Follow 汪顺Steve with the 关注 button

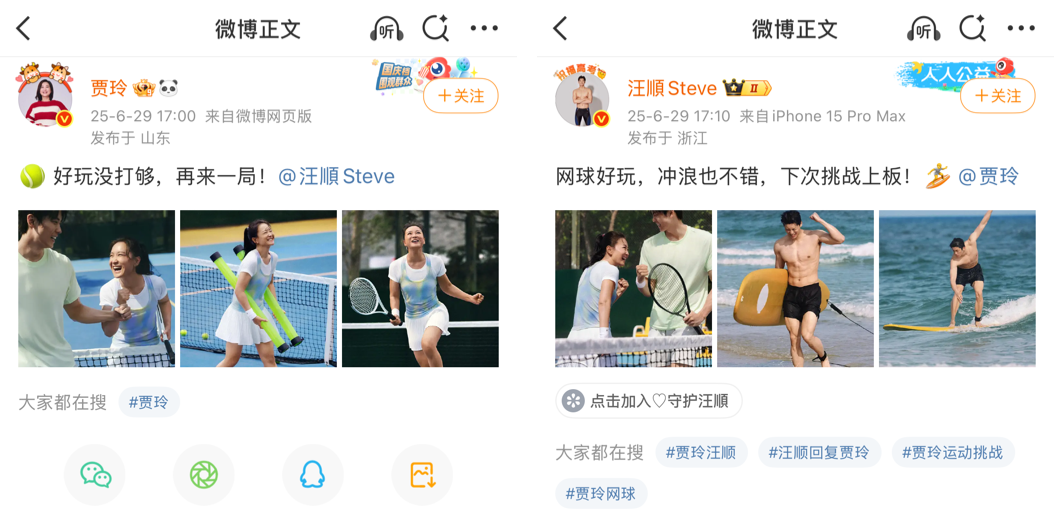(x=998, y=96)
